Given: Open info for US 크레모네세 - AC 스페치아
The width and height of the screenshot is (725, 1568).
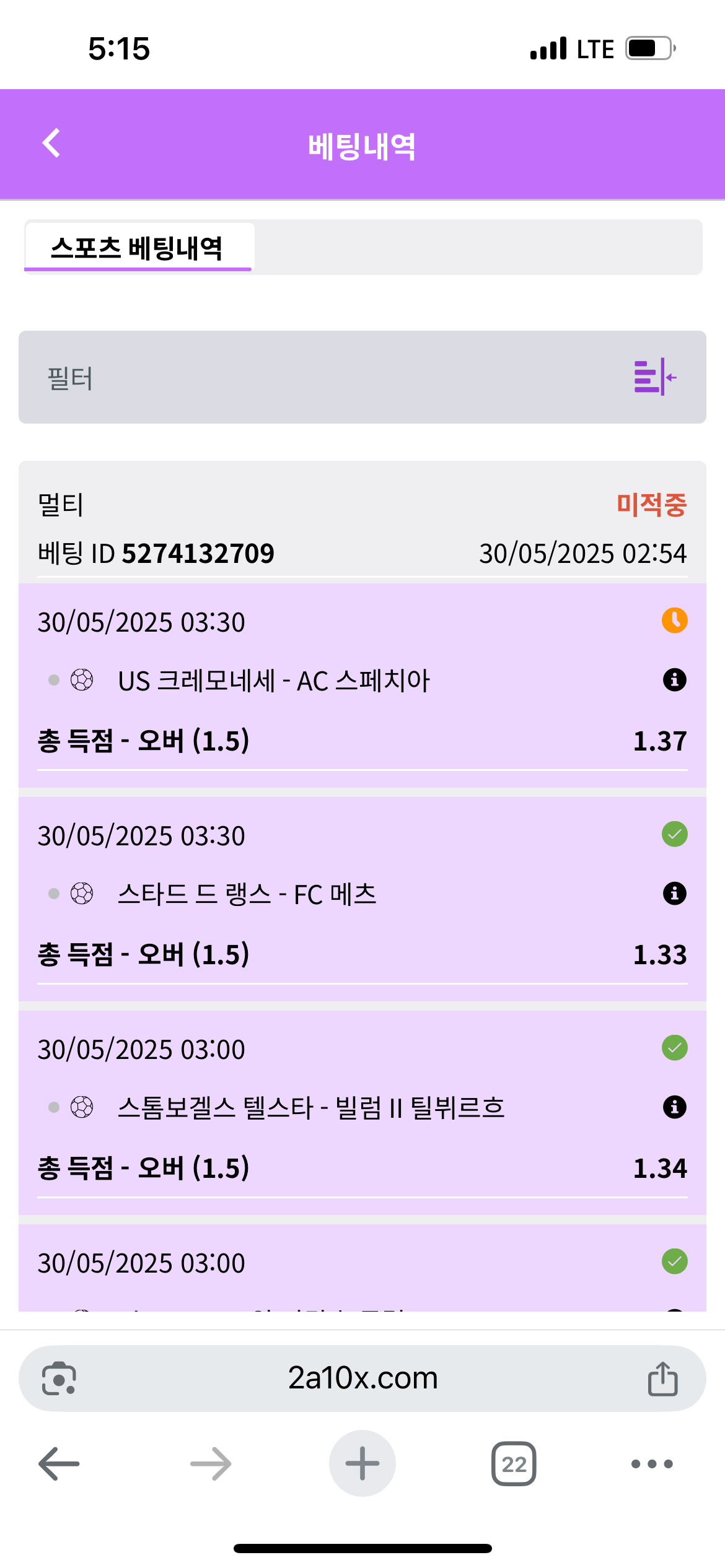Looking at the screenshot, I should pos(674,680).
